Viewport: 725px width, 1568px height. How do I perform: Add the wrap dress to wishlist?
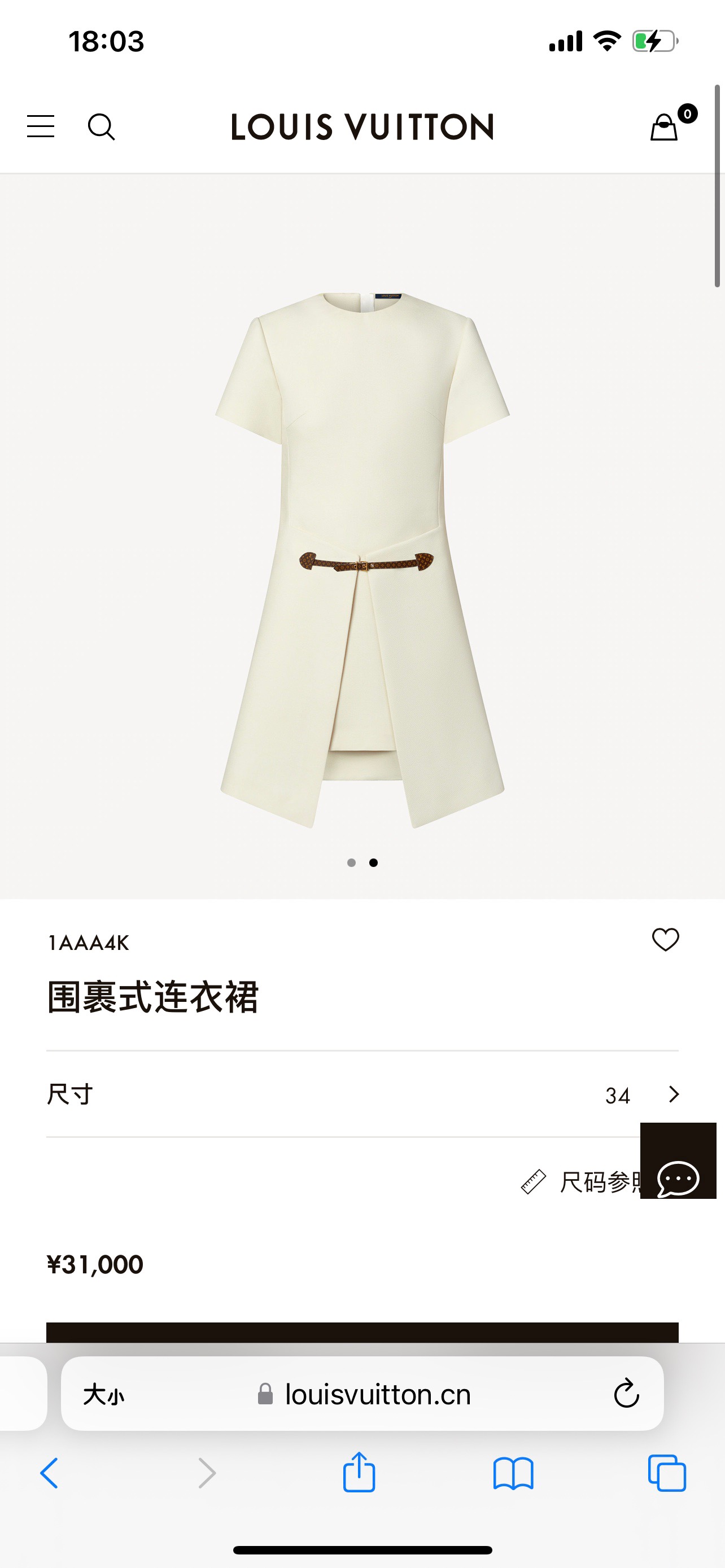click(x=665, y=939)
